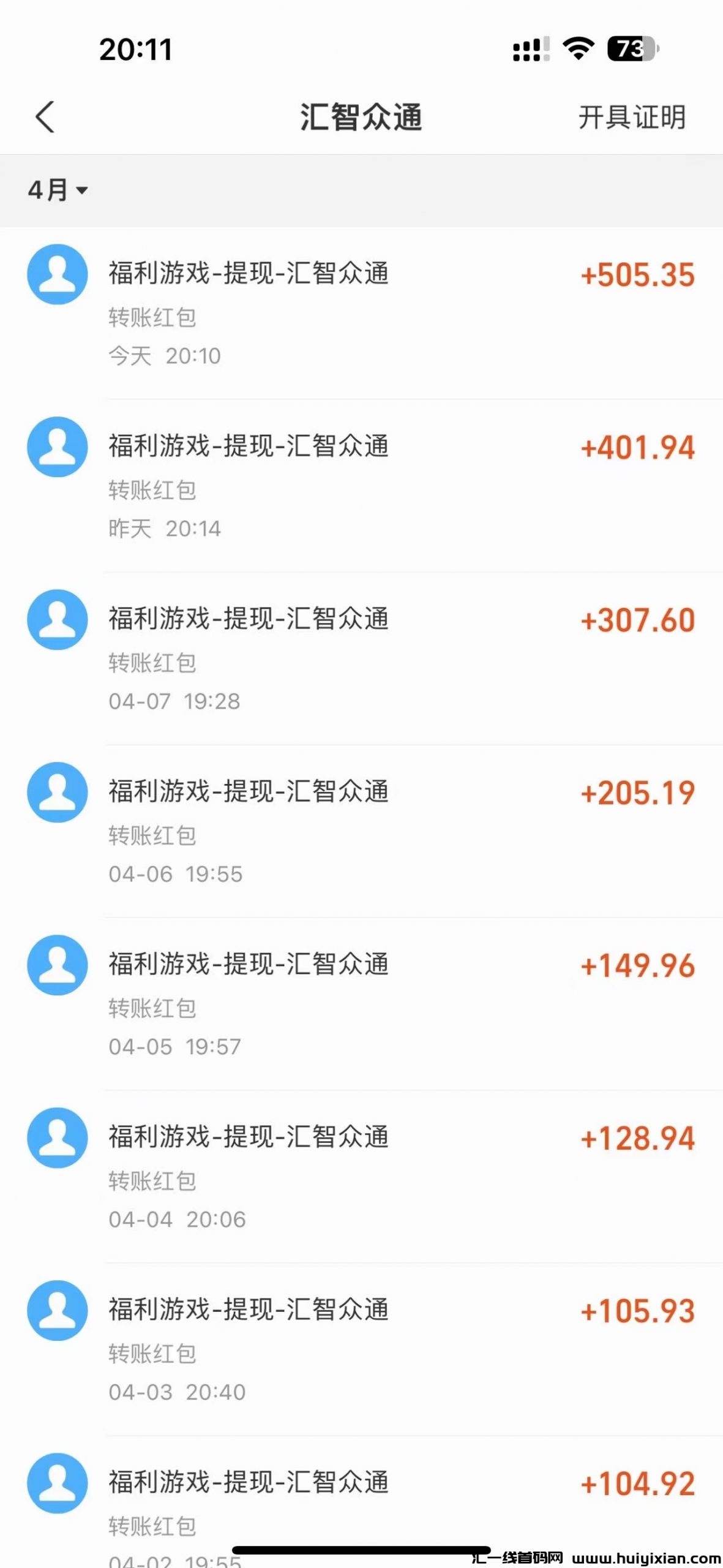The image size is (723, 1568).
Task: Tap the blue avatar on the +505.35 transaction
Action: pyautogui.click(x=57, y=276)
